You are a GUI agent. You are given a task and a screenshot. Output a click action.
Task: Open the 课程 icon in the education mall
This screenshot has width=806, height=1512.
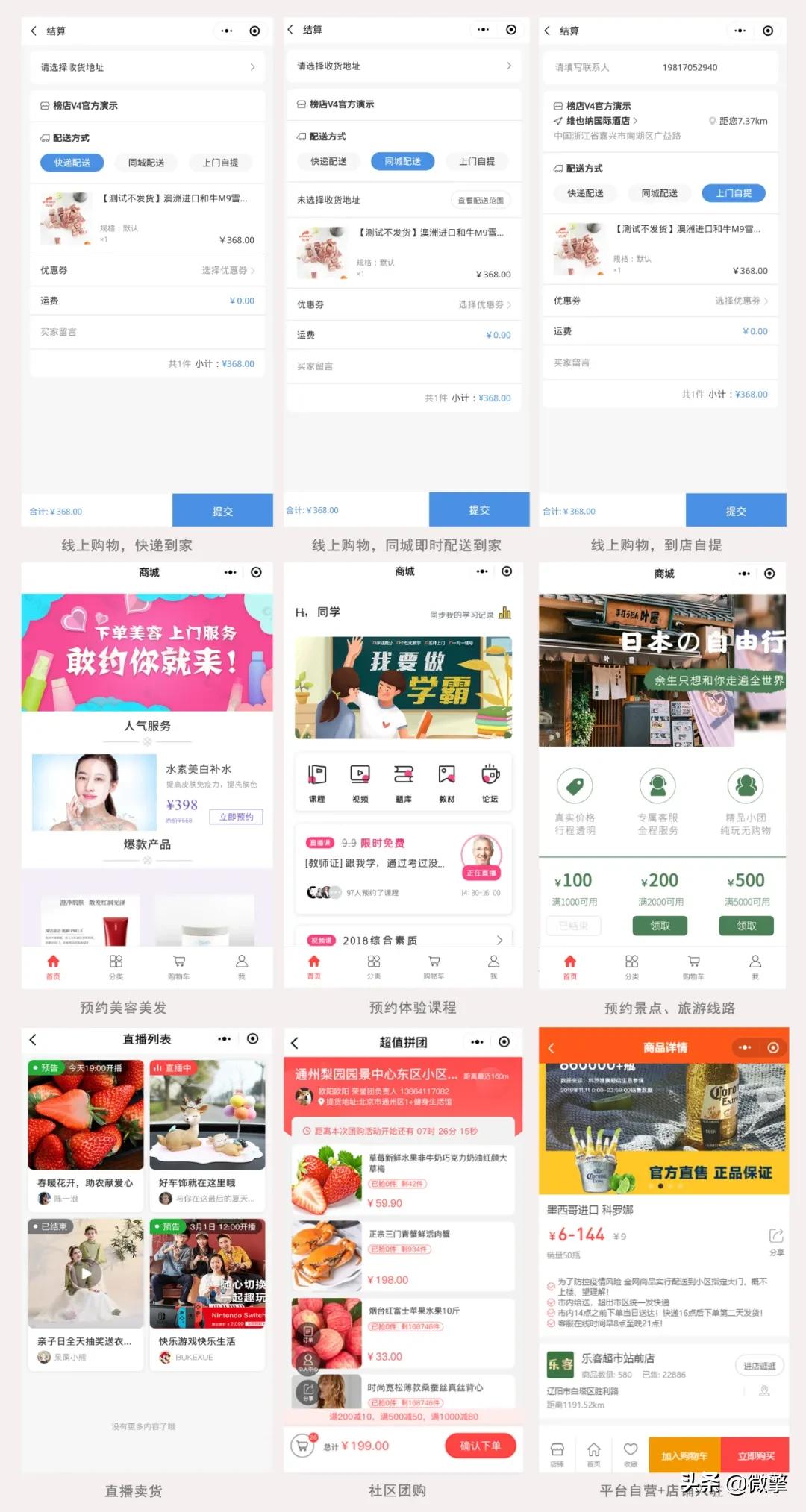click(x=319, y=781)
